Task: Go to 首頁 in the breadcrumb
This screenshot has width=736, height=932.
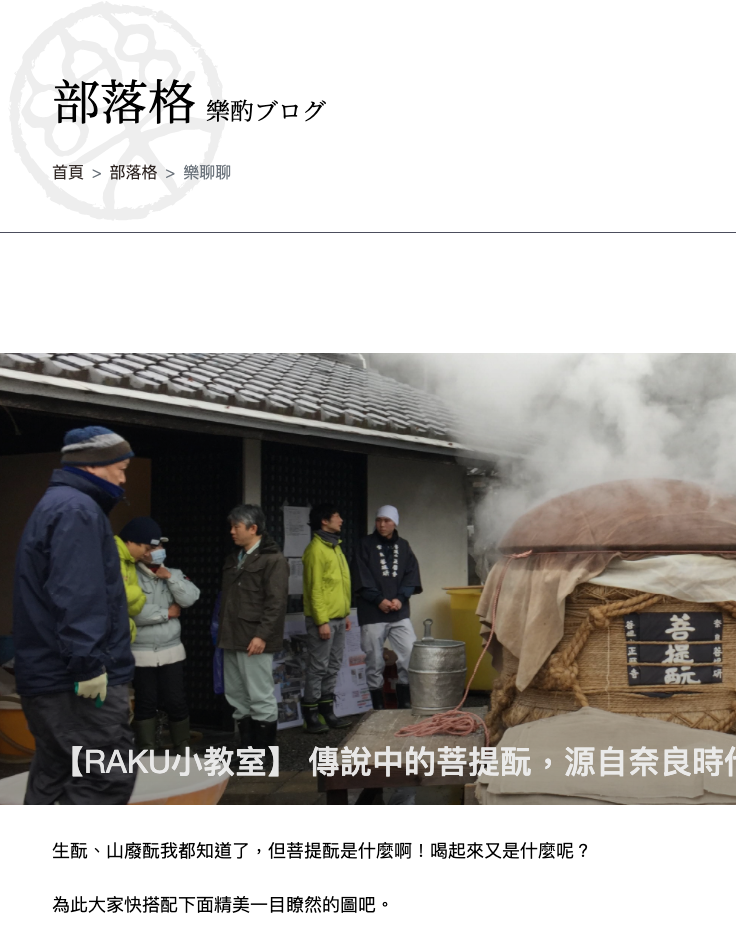Action: [x=68, y=172]
